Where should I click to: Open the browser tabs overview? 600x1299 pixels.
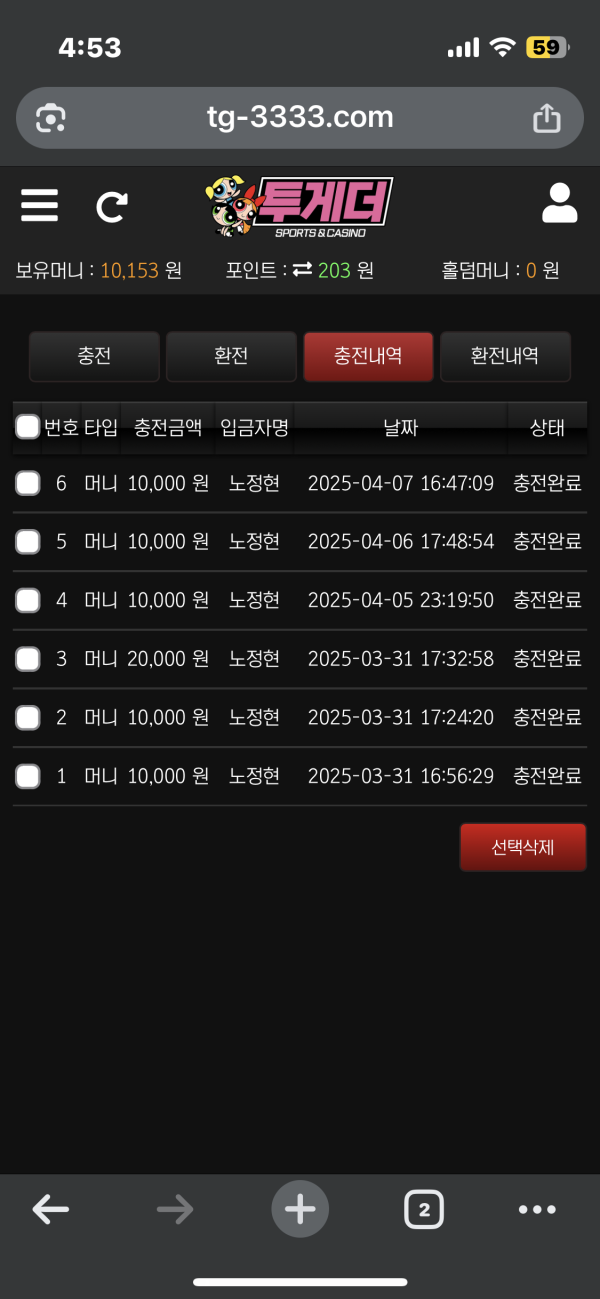(x=424, y=1210)
